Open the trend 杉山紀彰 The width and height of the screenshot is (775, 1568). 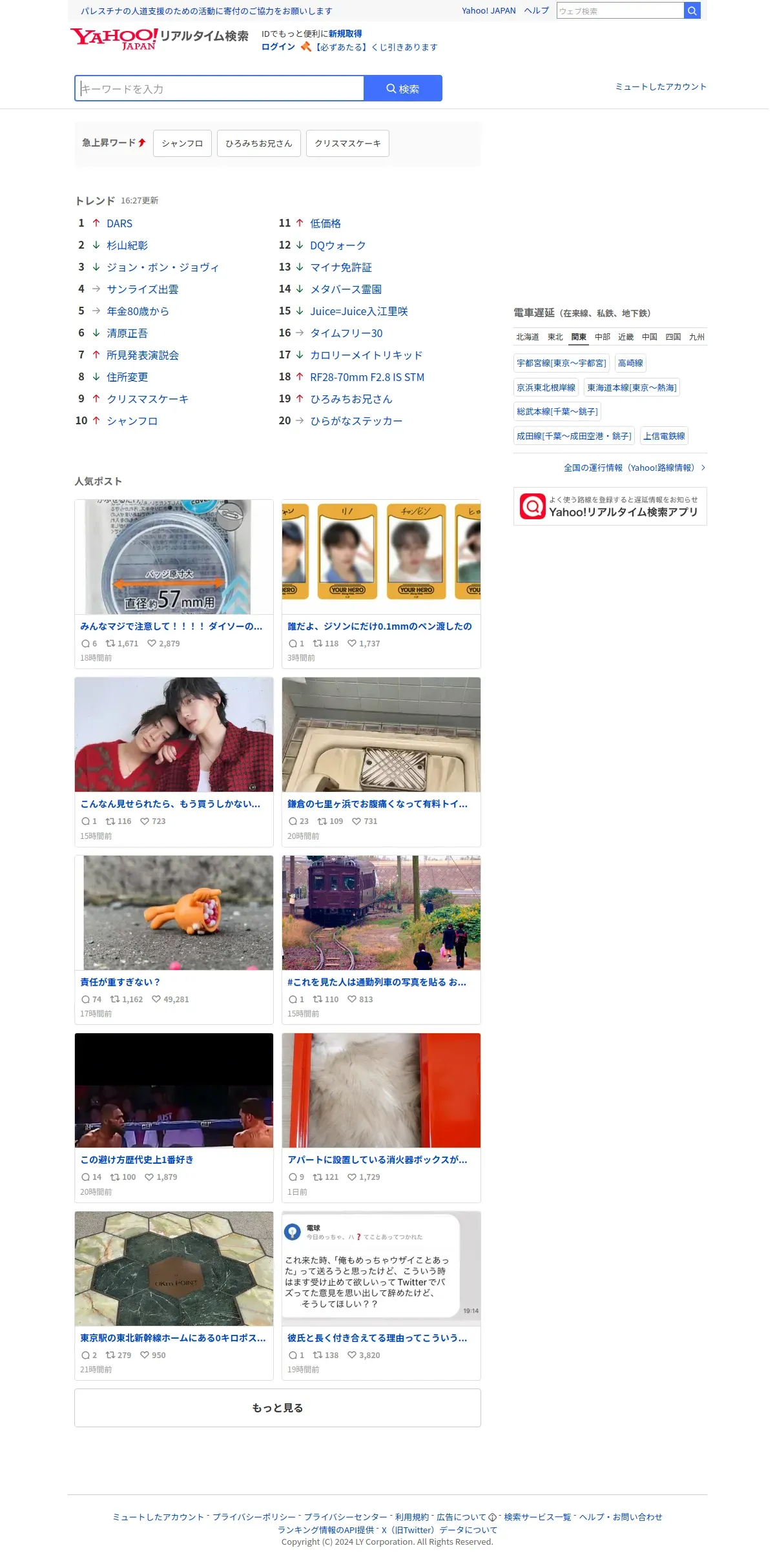coord(127,245)
